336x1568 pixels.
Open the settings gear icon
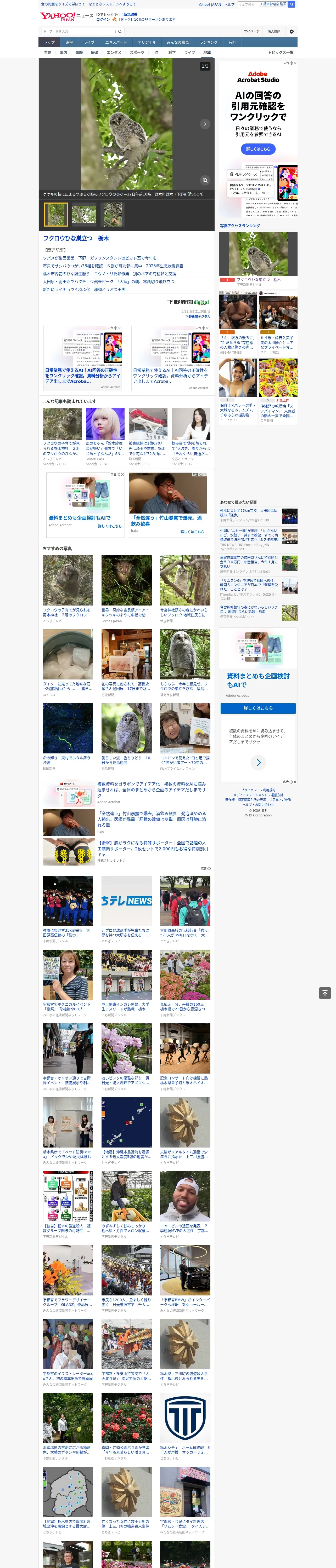pyautogui.click(x=292, y=31)
